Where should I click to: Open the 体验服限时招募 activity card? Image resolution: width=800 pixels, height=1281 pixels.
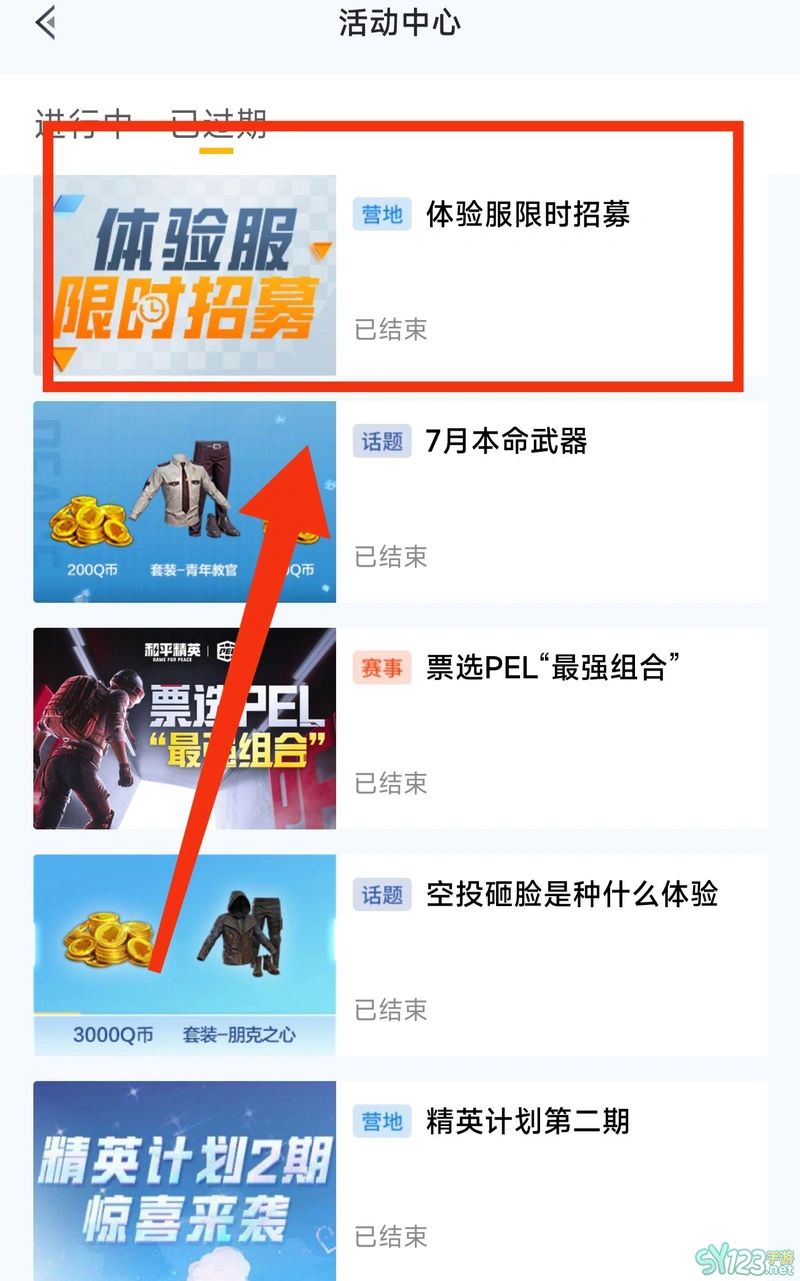(x=400, y=275)
